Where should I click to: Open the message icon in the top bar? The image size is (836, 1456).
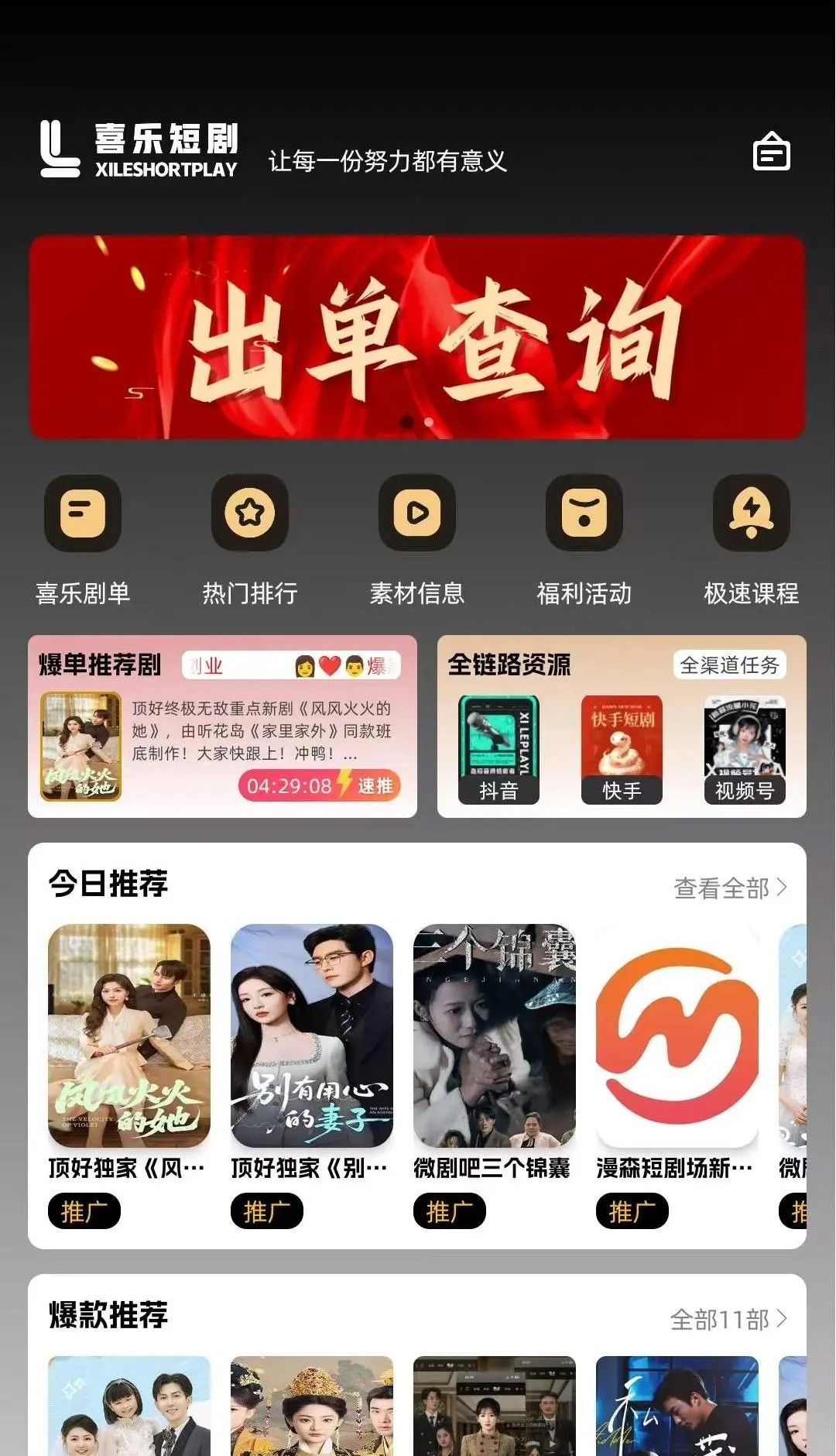click(771, 151)
